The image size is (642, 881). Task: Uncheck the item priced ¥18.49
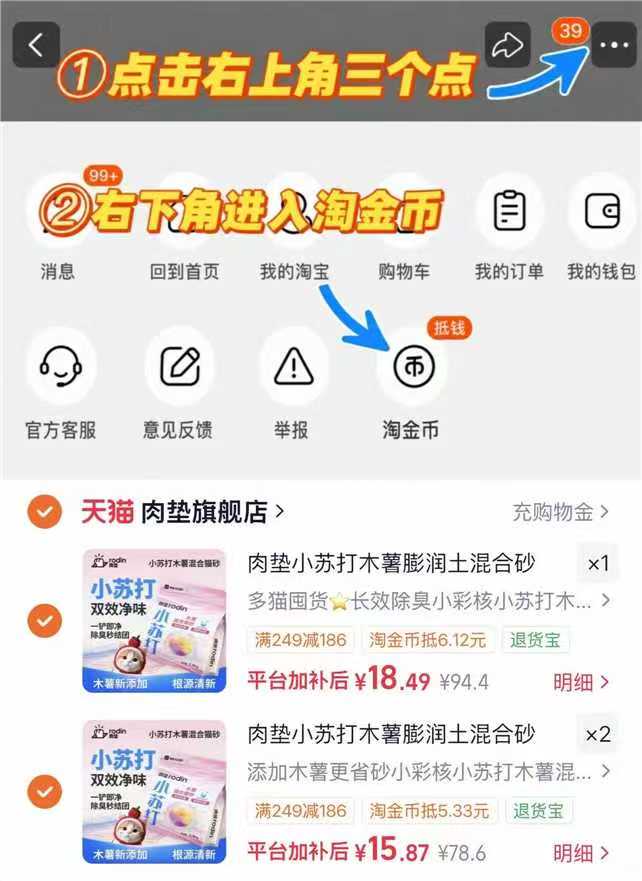coord(44,621)
